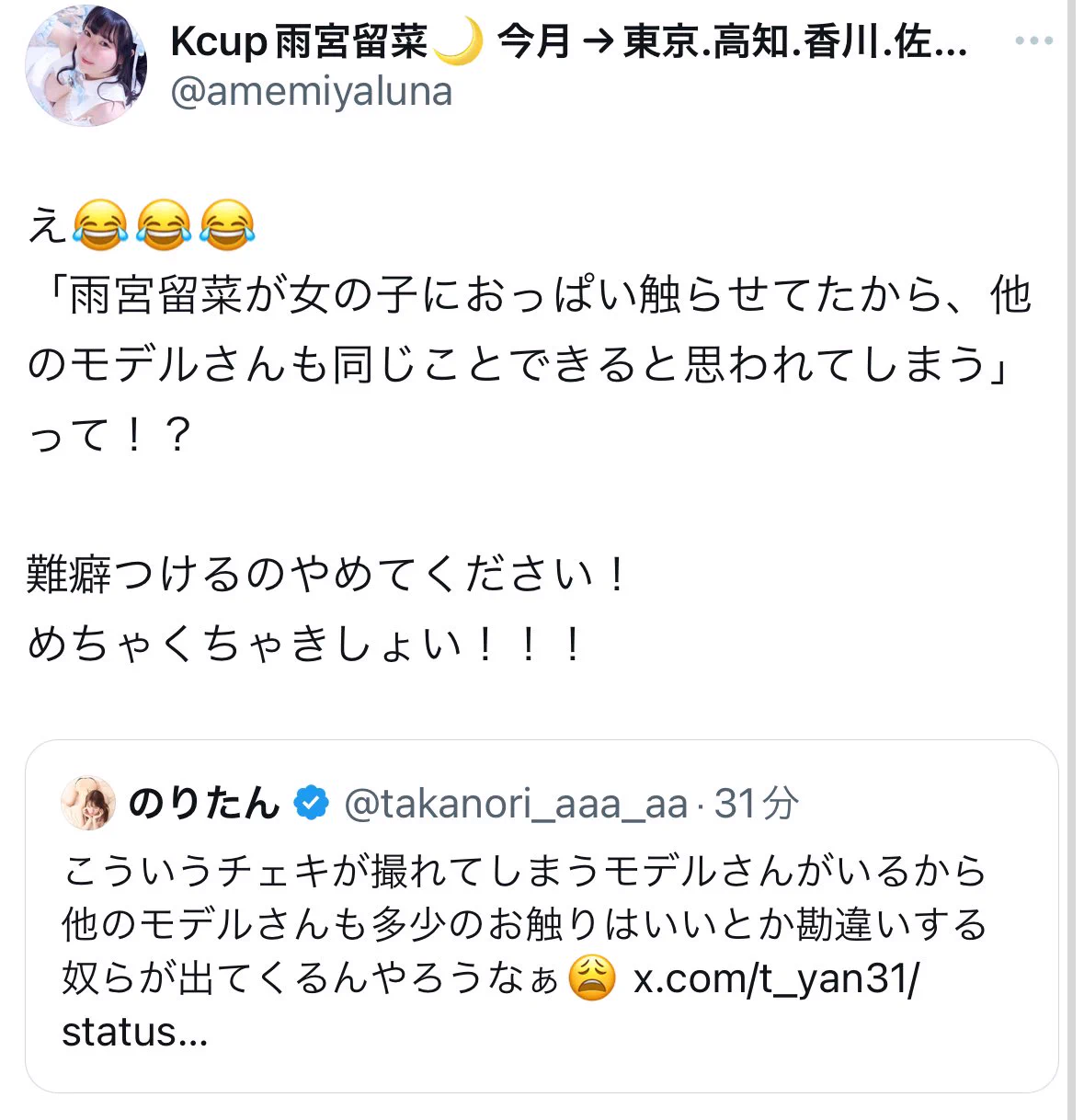Open the tweet's overflow menu
The image size is (1084, 1120).
coord(1033,41)
